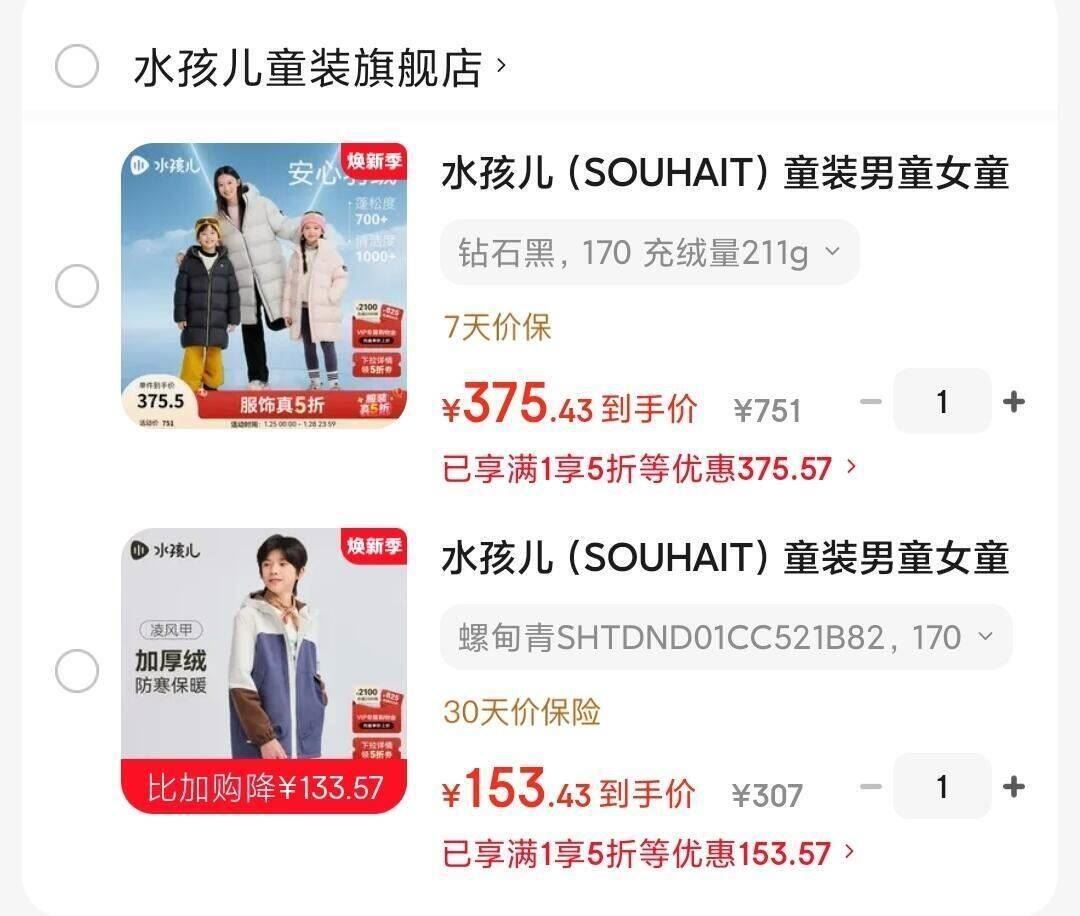Increase quantity of the ¥375.43 item
This screenshot has height=916, width=1080.
[x=1013, y=402]
